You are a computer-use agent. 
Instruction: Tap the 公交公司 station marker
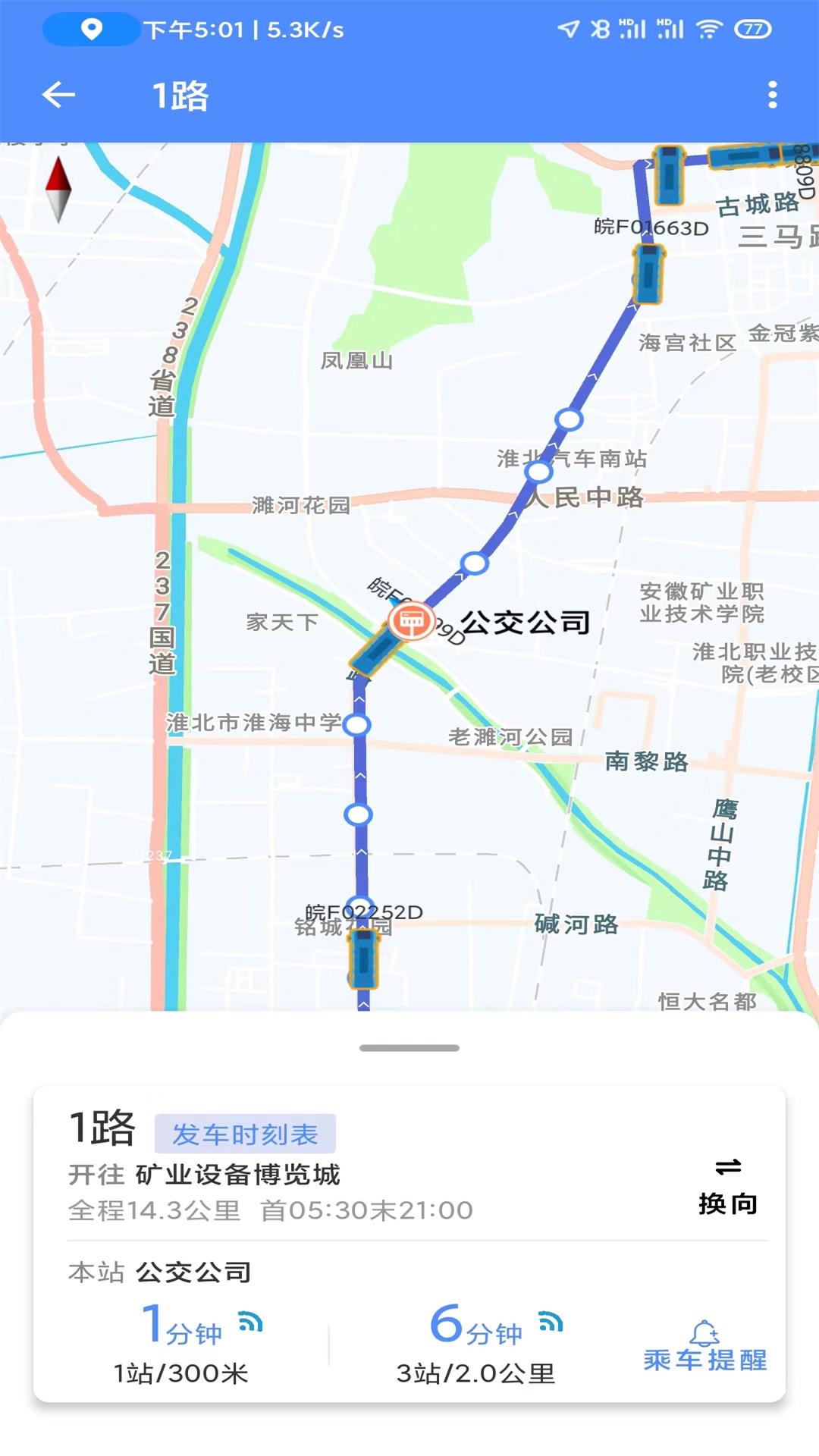pos(412,622)
